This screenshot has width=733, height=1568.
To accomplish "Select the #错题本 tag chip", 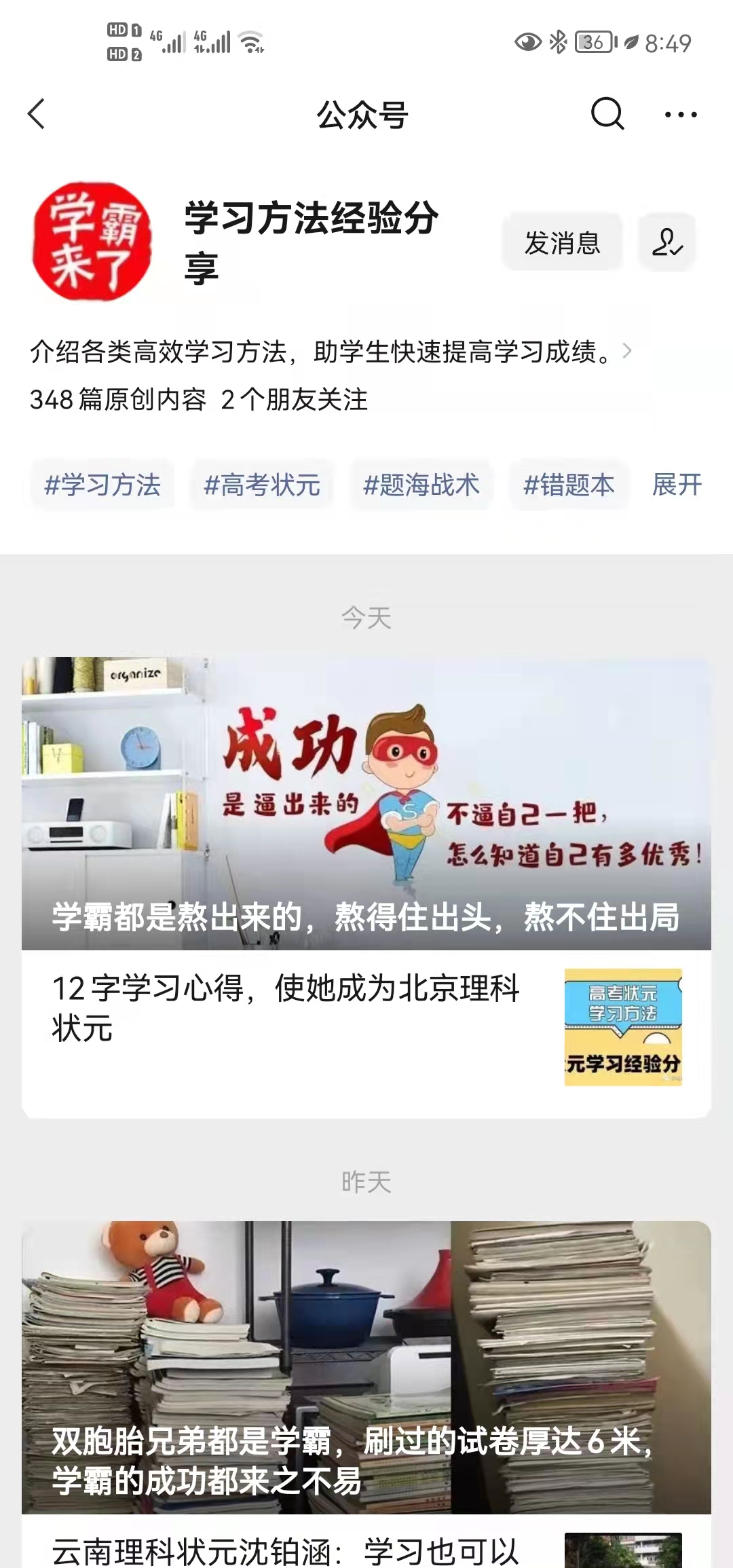I will point(569,485).
